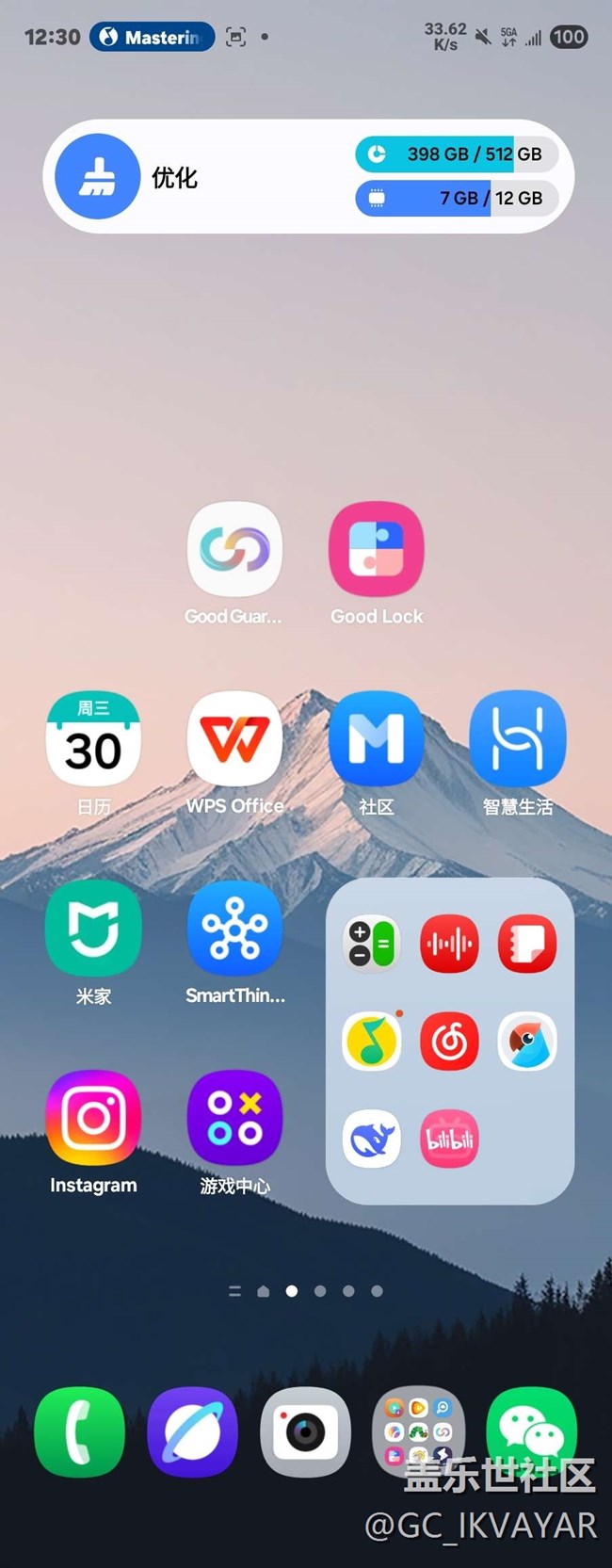The width and height of the screenshot is (612, 1568).
Task: Open the 社区 community app
Action: coord(376,739)
